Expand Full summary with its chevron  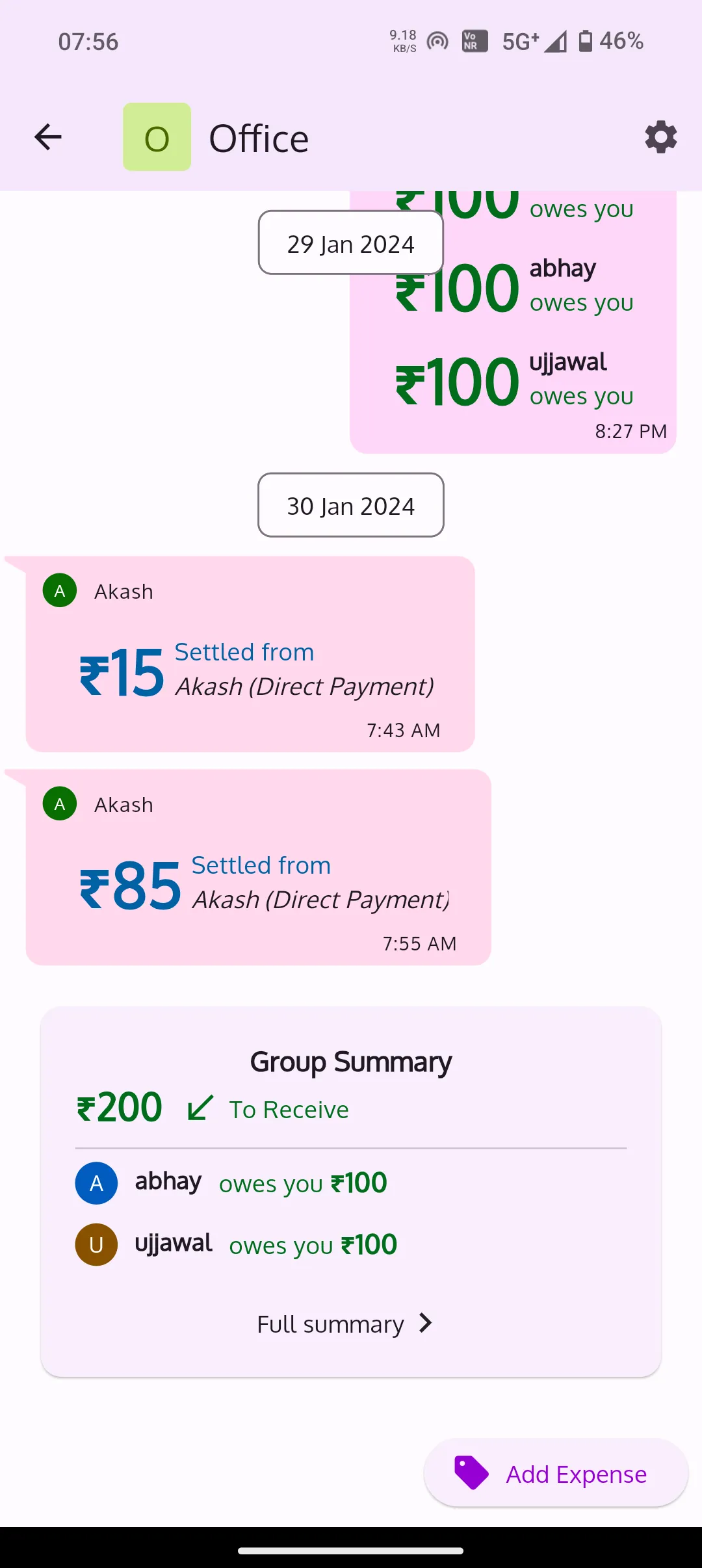tap(425, 1324)
